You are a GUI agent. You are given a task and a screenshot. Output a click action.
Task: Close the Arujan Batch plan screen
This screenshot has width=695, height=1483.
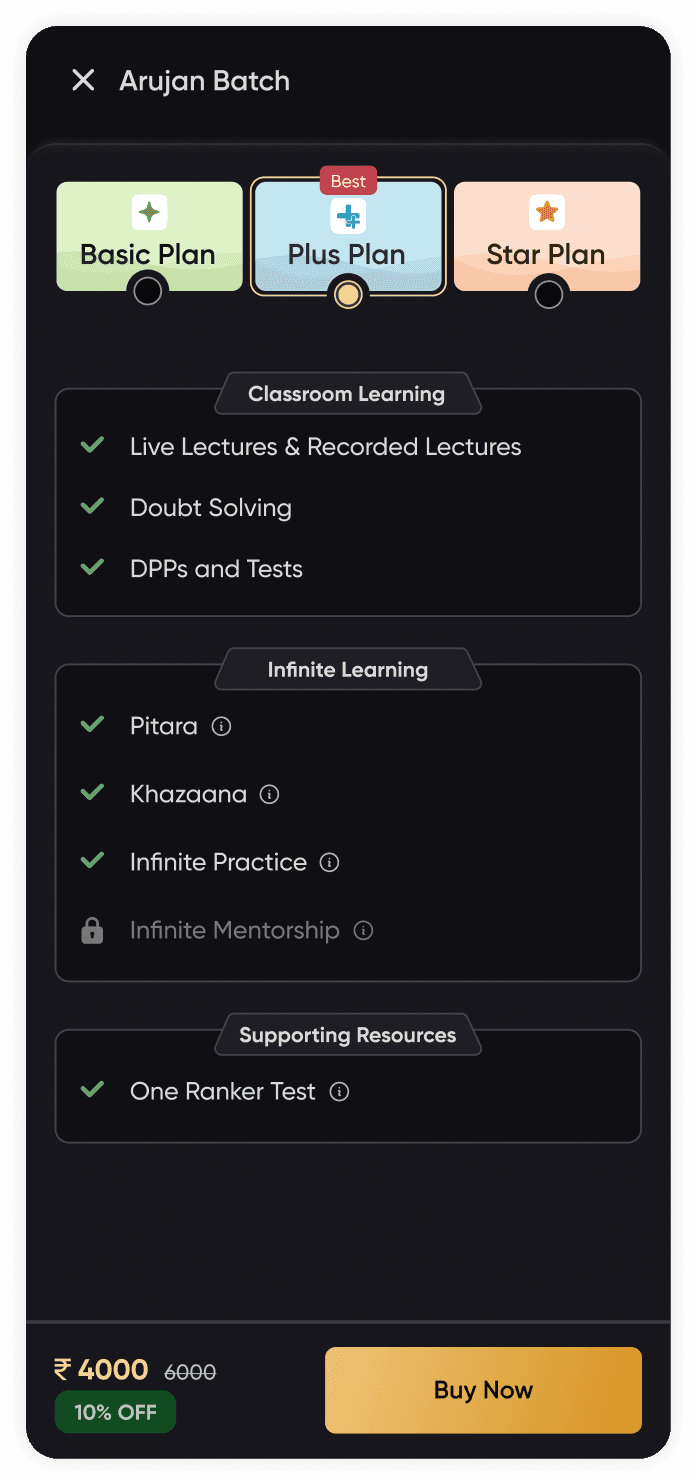83,80
